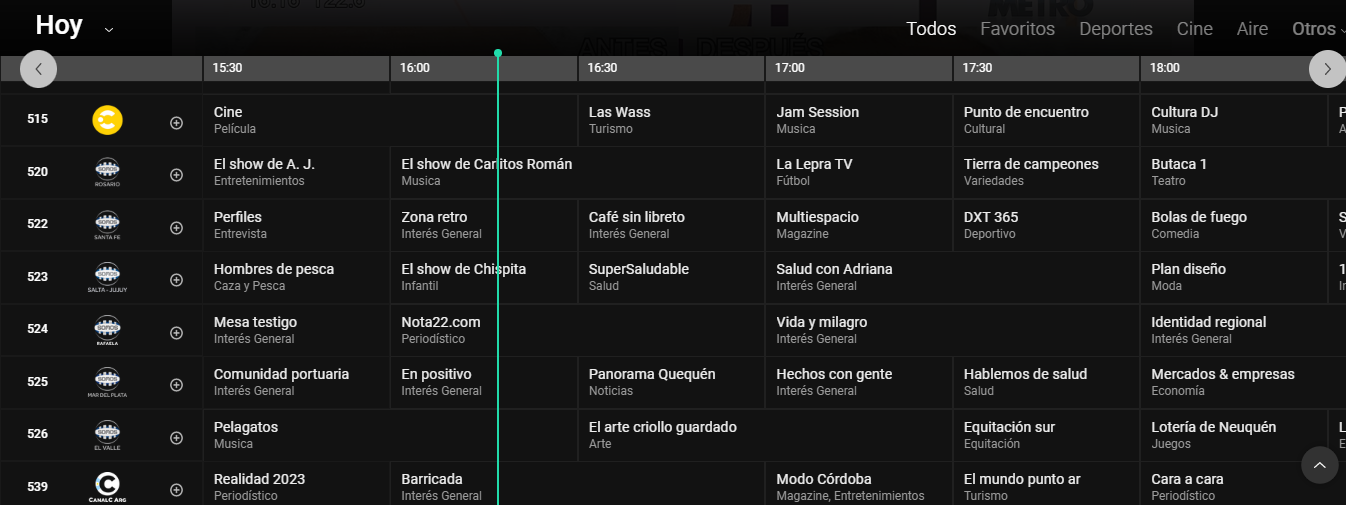This screenshot has height=505, width=1346.
Task: Add channel 515 to favorites
Action: click(176, 122)
